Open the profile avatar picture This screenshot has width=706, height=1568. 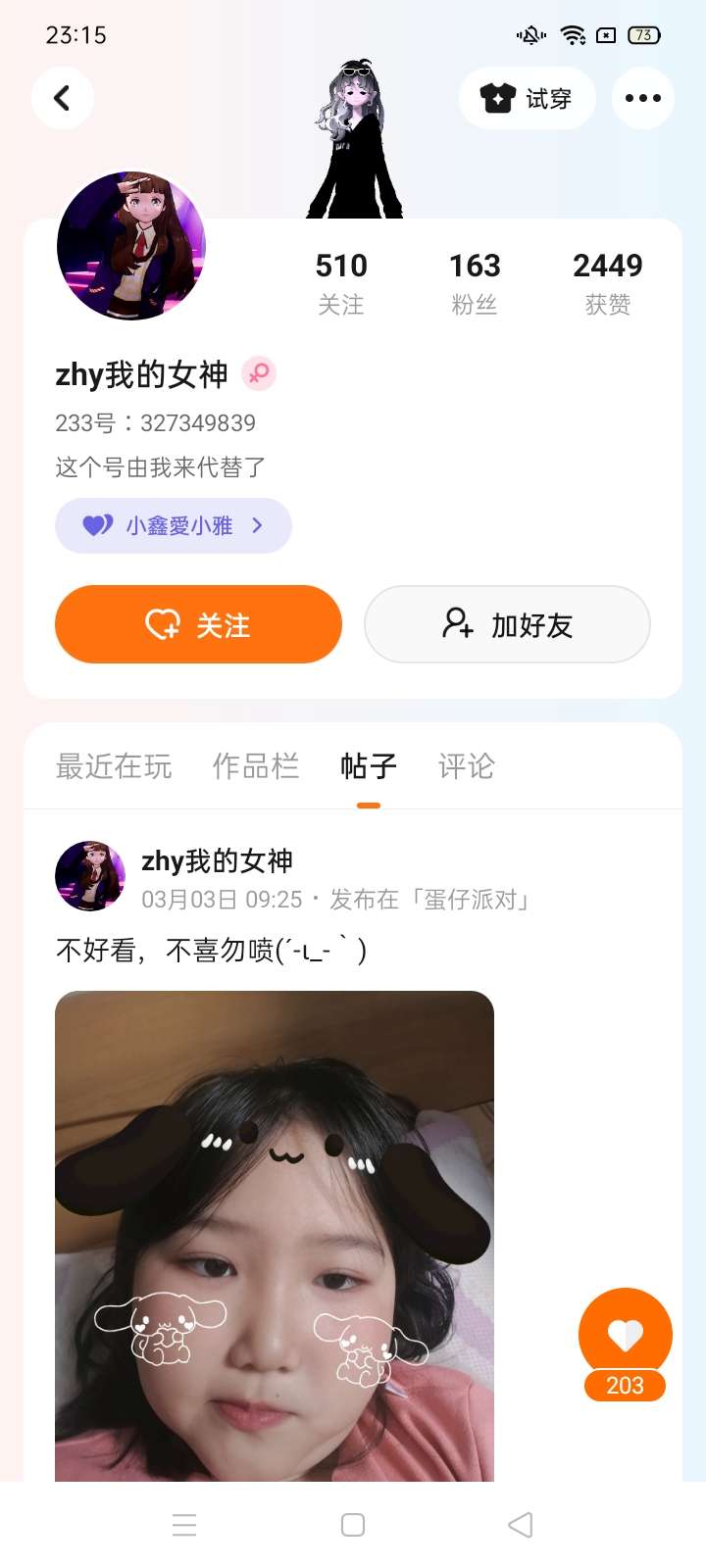[x=131, y=246]
